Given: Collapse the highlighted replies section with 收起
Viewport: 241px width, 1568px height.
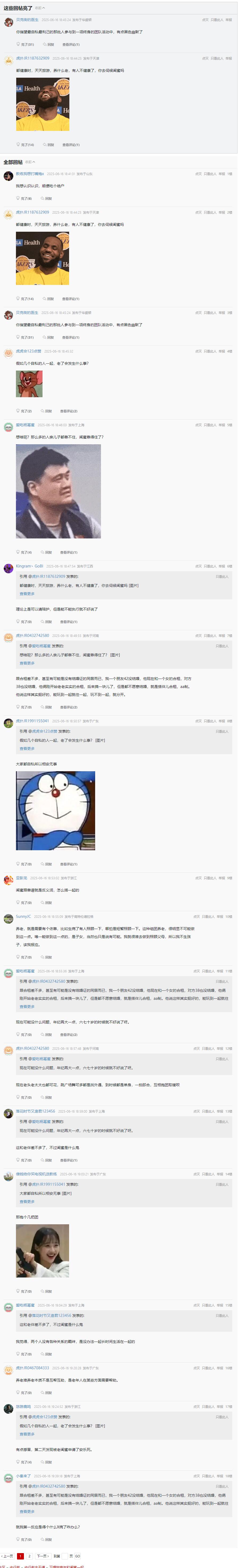Looking at the screenshot, I should coord(38,8).
